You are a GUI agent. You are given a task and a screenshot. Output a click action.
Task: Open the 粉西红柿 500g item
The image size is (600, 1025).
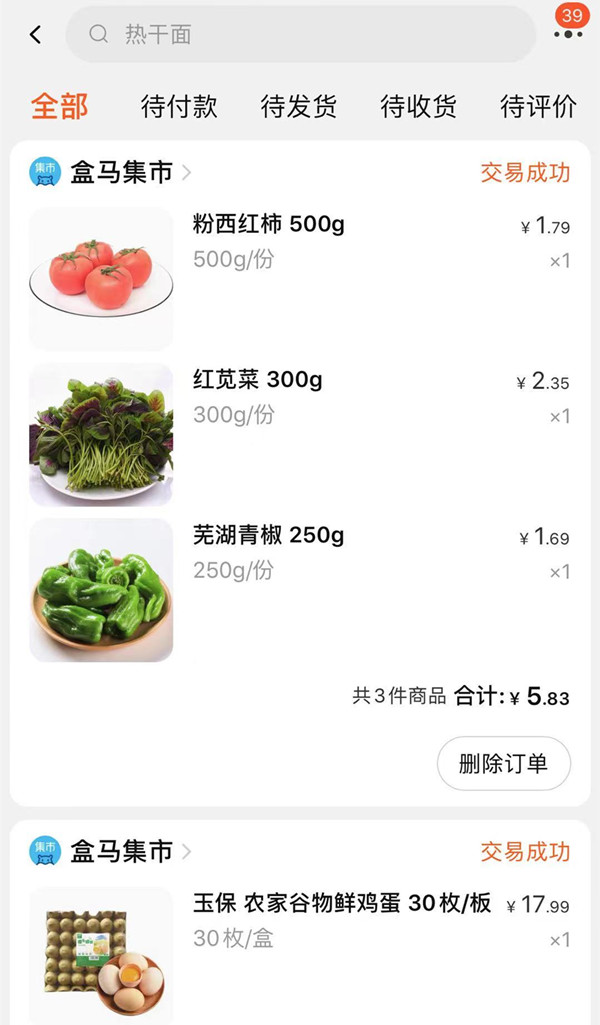(x=268, y=224)
